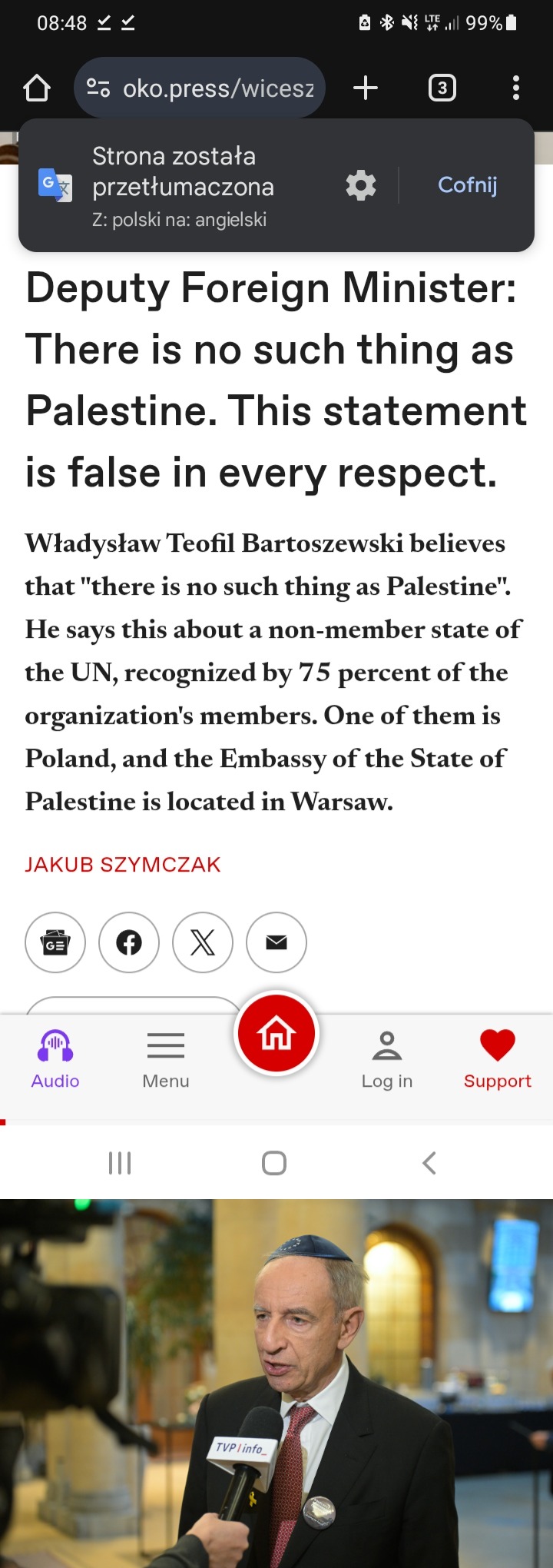Follow the article on Google News
553x1568 pixels.
pos(55,942)
